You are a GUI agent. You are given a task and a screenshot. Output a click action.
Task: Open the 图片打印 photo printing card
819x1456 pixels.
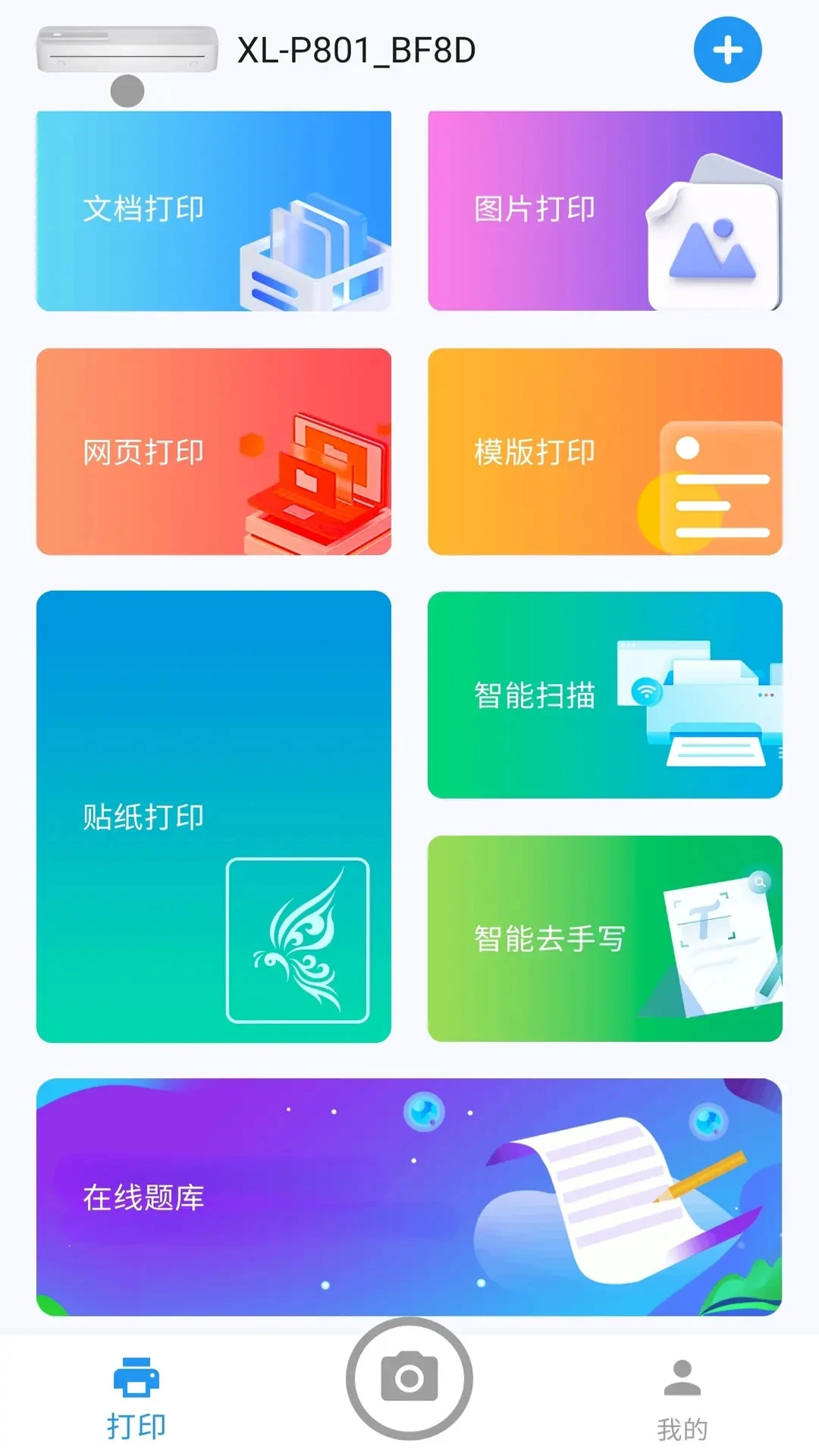[x=604, y=211]
